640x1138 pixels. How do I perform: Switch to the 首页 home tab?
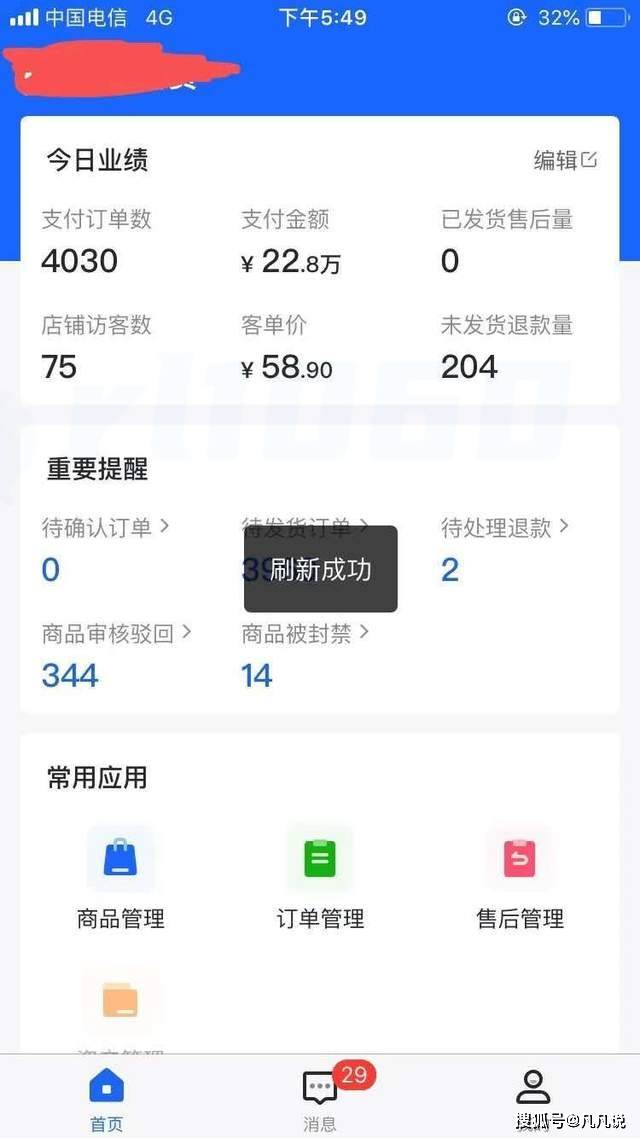point(107,1098)
